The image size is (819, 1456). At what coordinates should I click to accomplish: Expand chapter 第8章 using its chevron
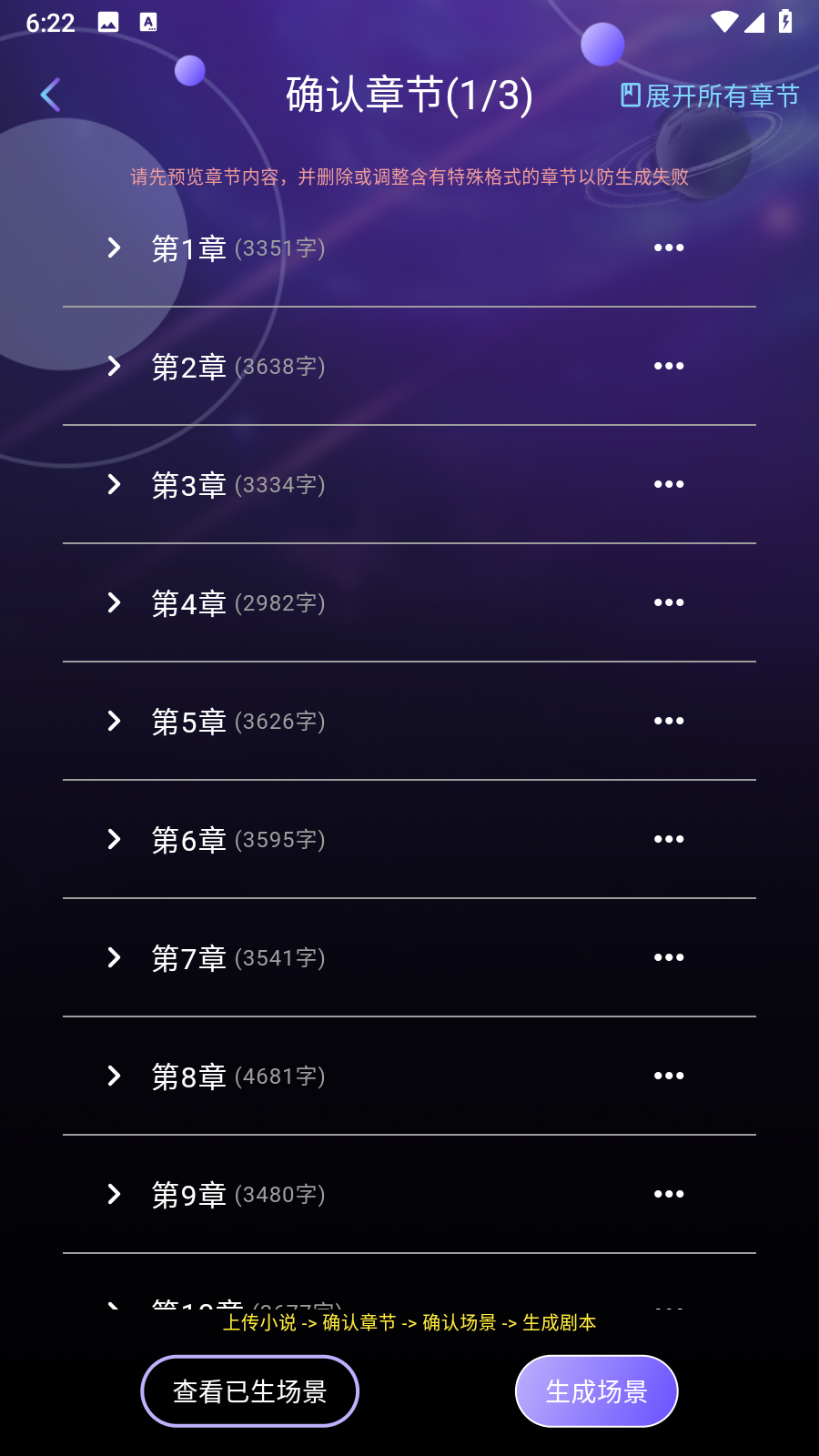pos(114,1076)
